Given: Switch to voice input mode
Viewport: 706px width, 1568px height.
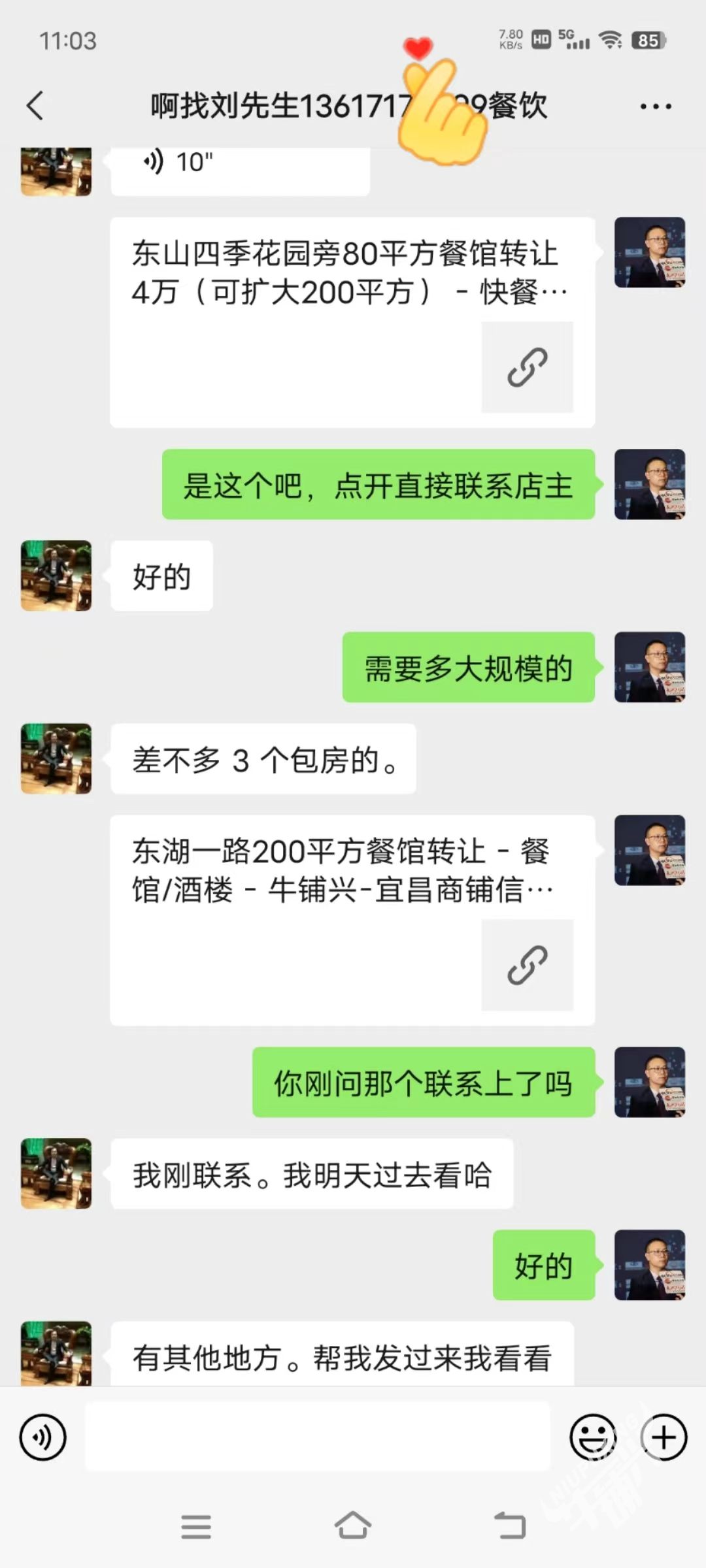Looking at the screenshot, I should coord(43,1437).
